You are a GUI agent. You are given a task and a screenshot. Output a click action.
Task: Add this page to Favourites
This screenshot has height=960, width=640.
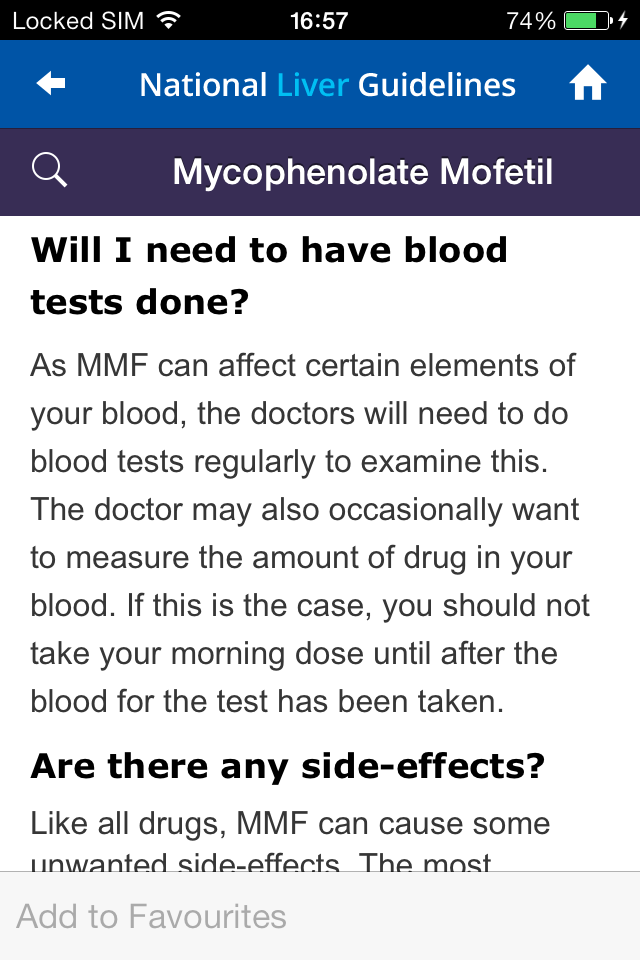[152, 916]
